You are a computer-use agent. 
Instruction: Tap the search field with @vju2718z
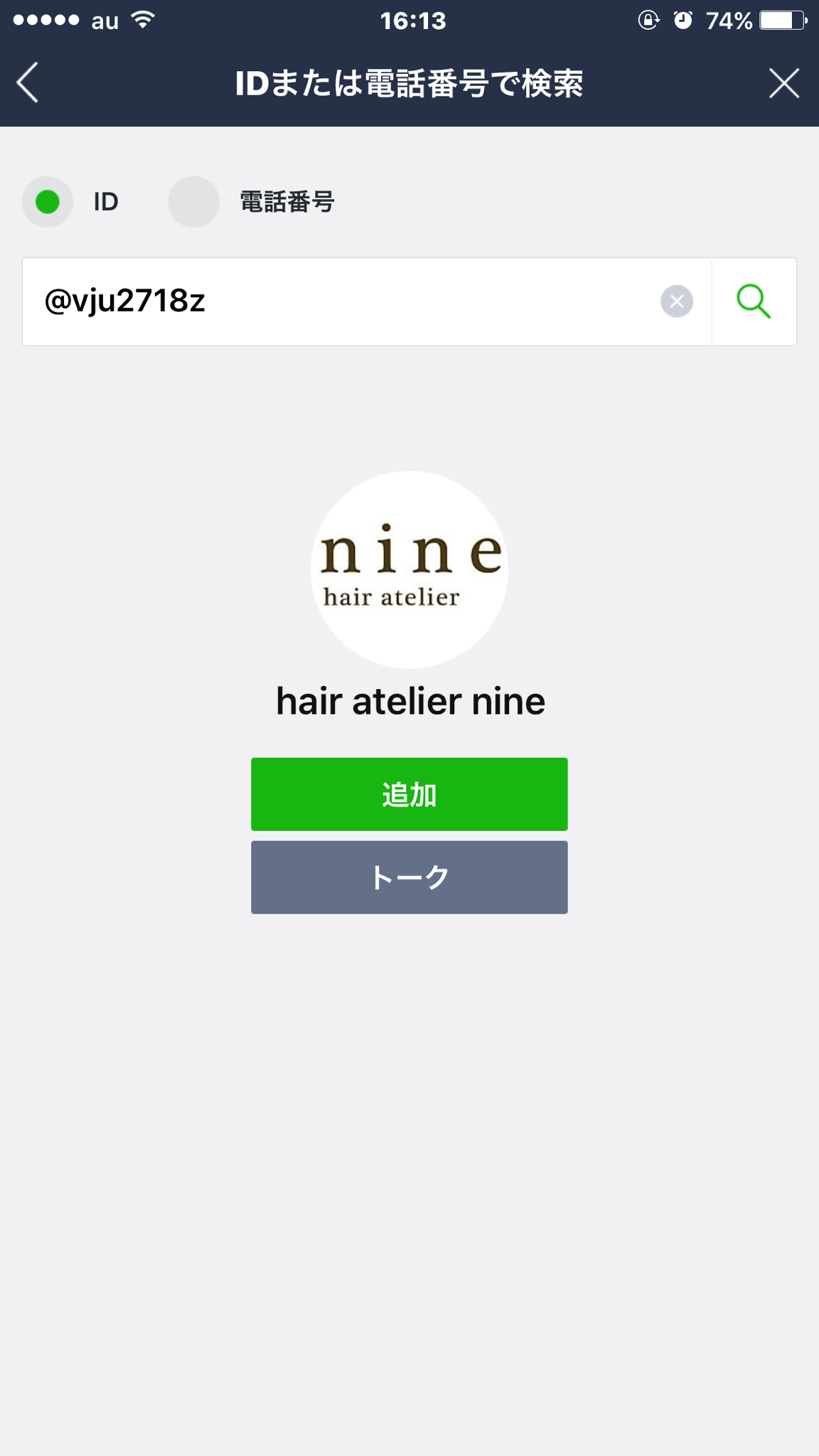tap(341, 301)
